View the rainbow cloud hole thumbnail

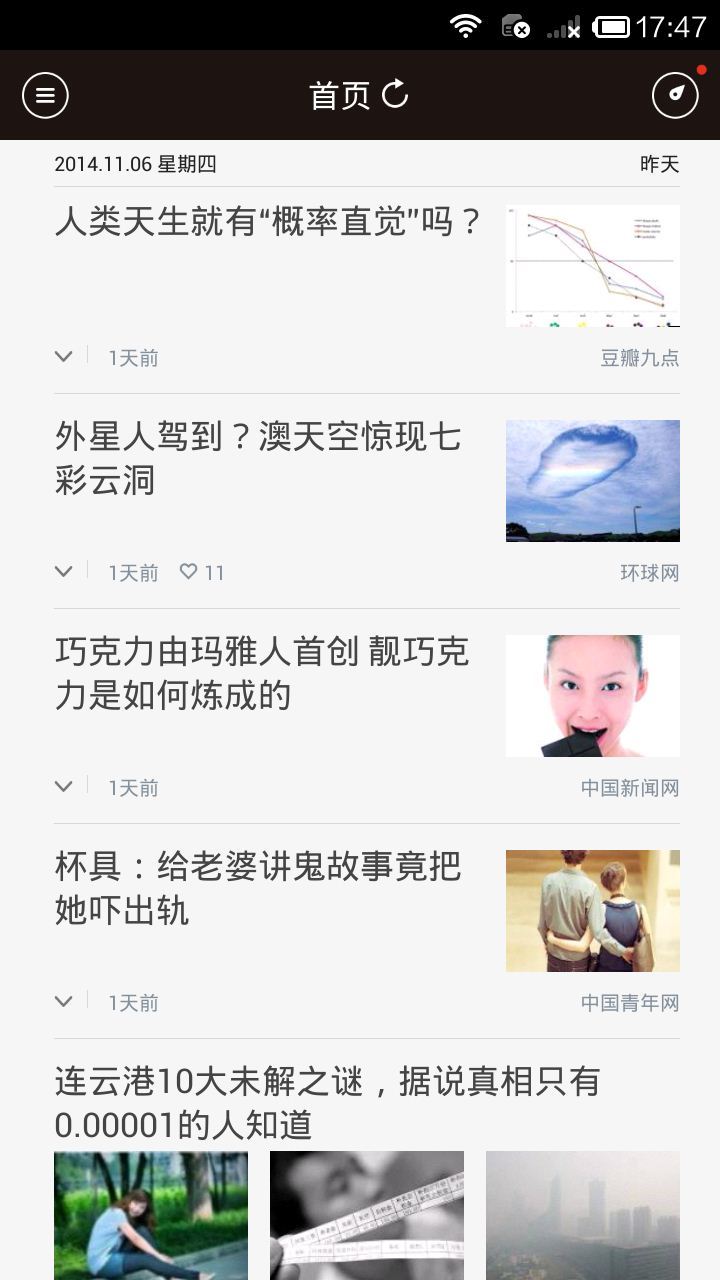tap(592, 481)
